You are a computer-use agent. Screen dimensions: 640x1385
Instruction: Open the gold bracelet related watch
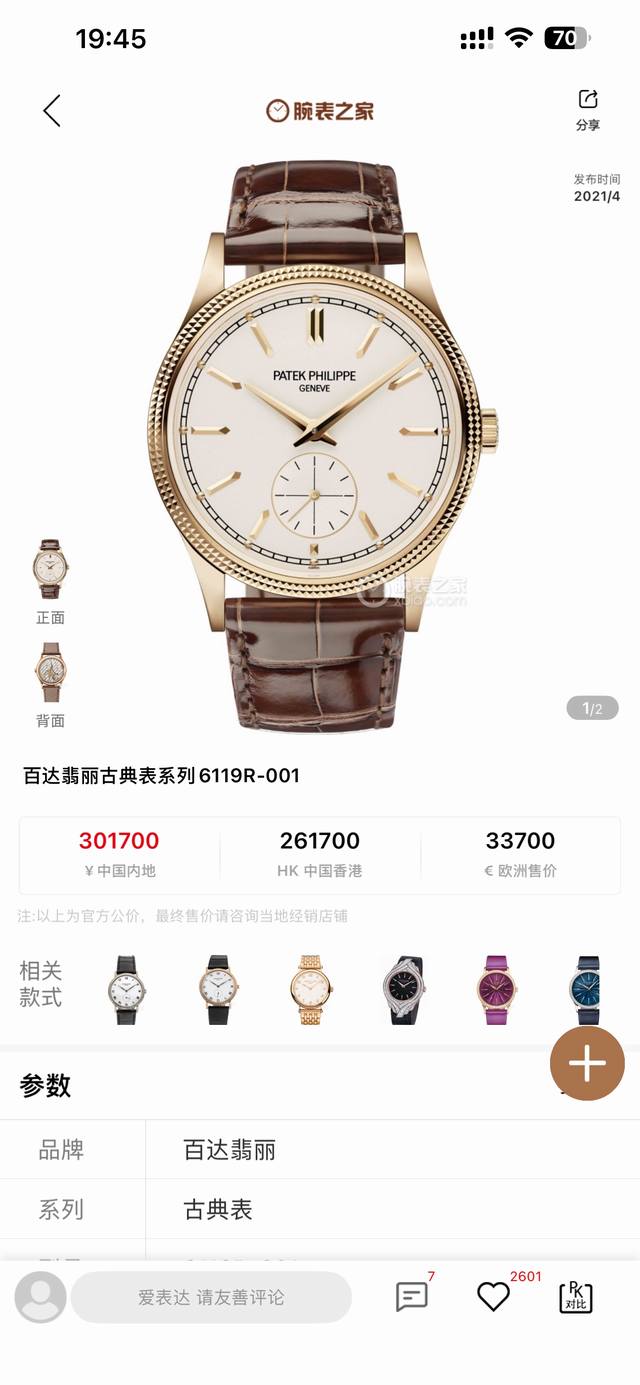click(312, 990)
